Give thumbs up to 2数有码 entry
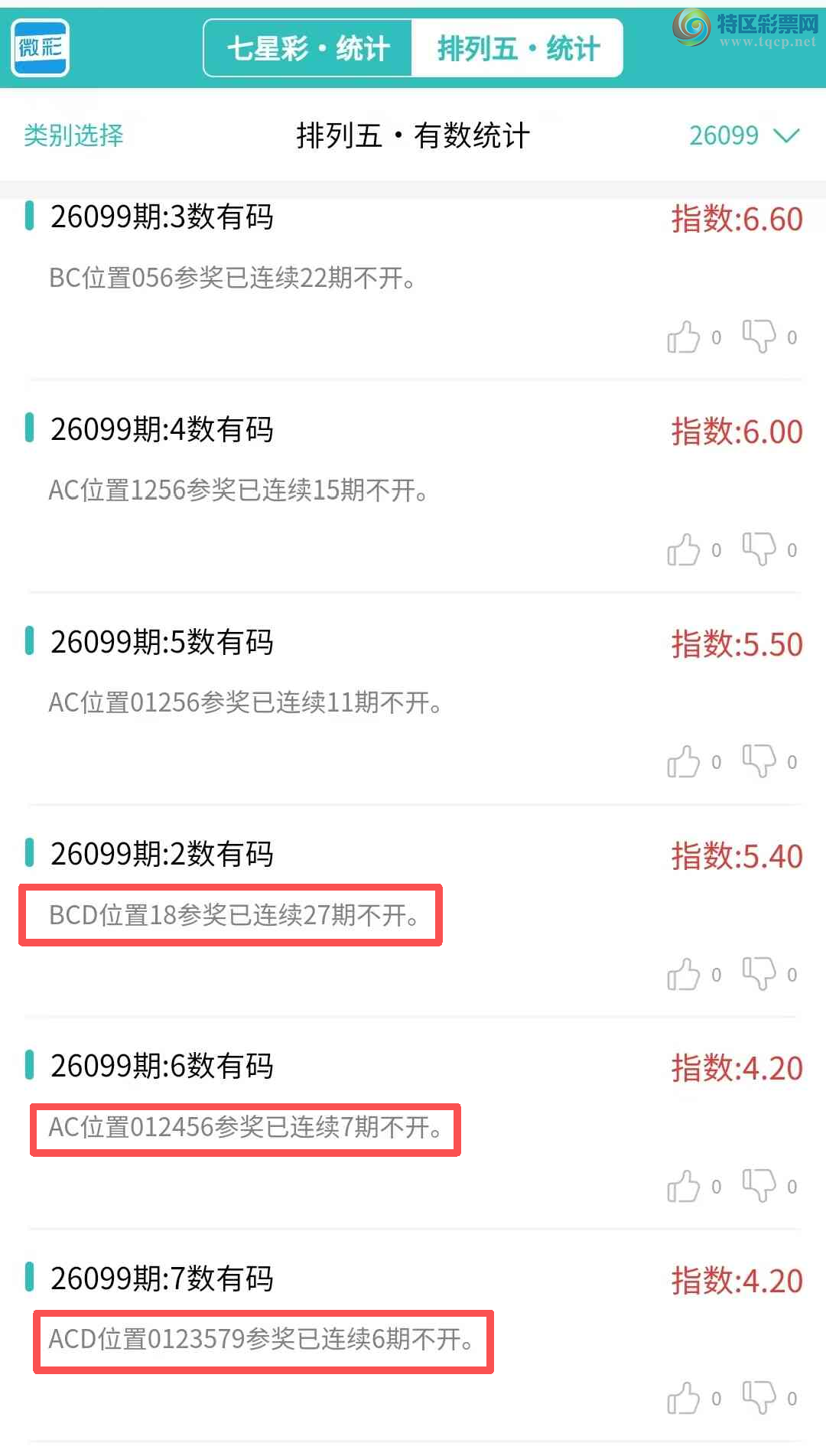Viewport: 826px width, 1456px height. [684, 974]
